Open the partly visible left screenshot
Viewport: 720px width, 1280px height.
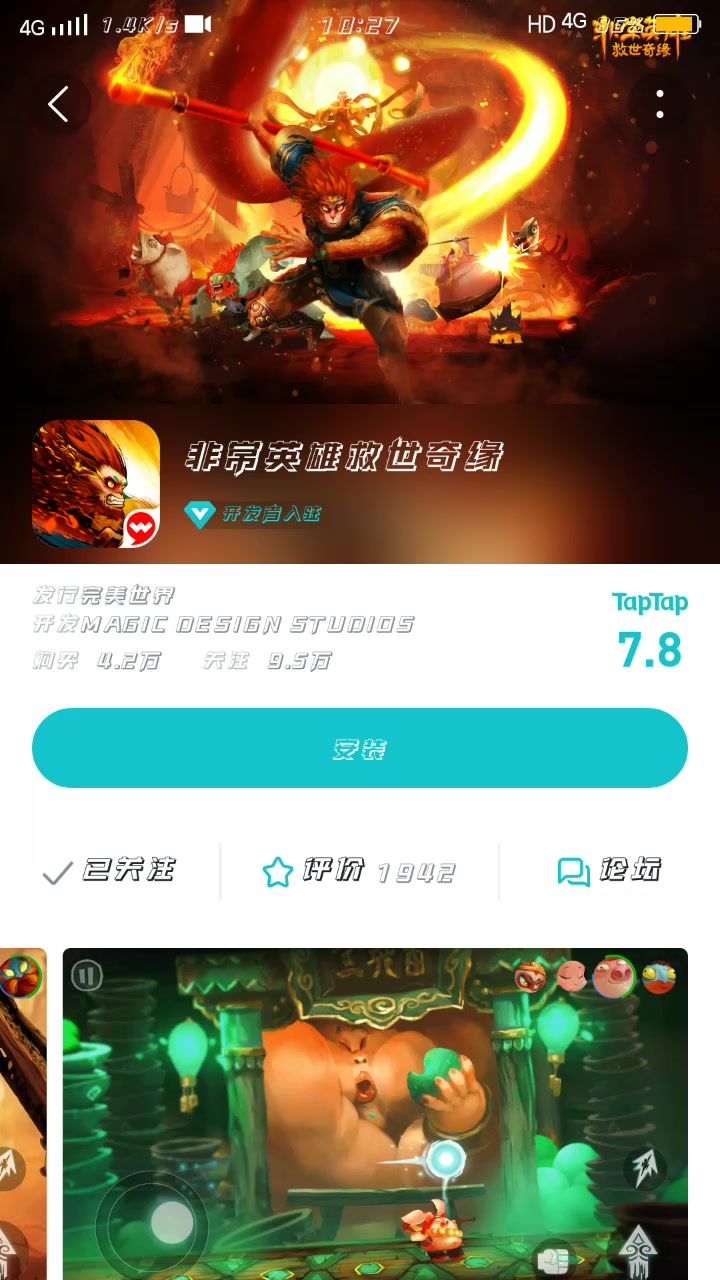[x=22, y=1112]
